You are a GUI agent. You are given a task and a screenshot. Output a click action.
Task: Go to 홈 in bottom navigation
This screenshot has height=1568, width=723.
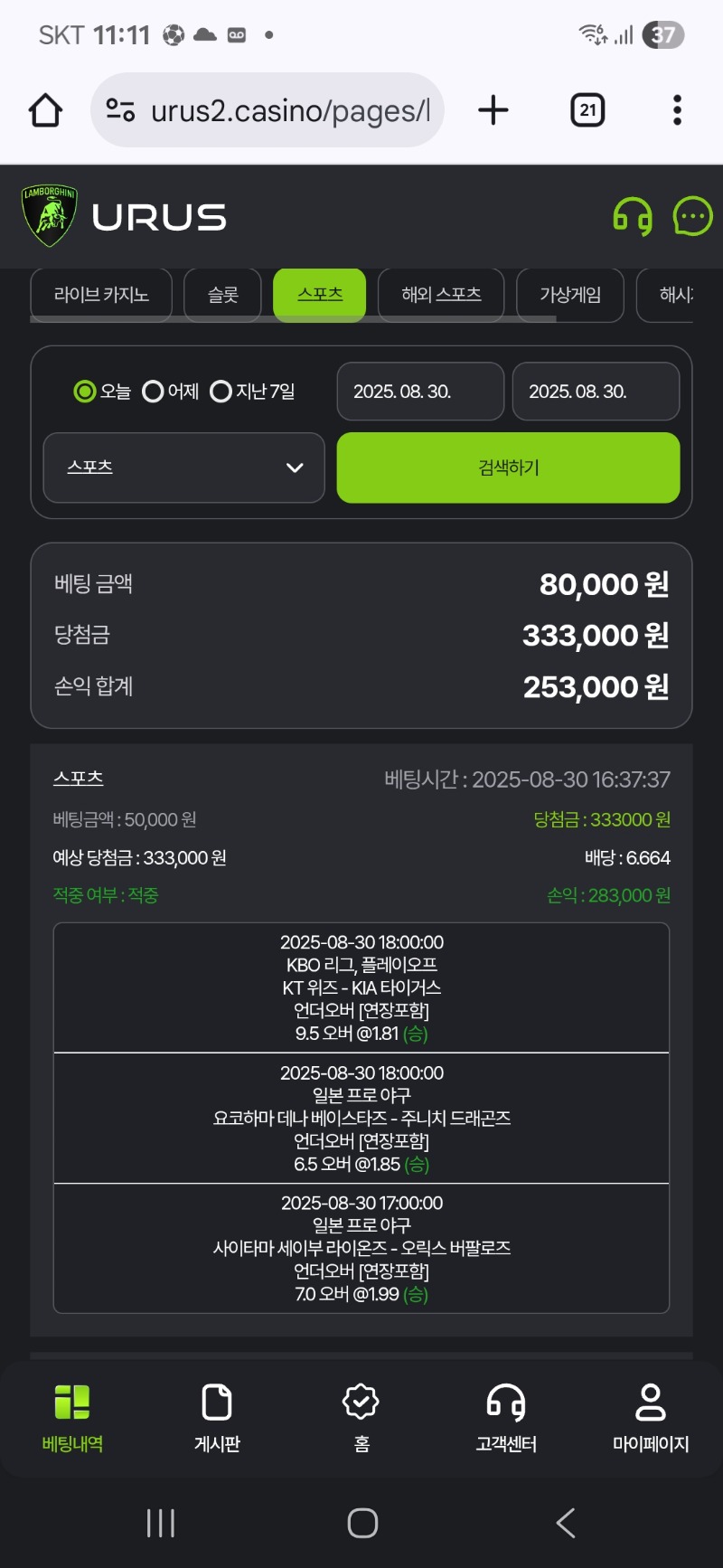(x=361, y=1418)
